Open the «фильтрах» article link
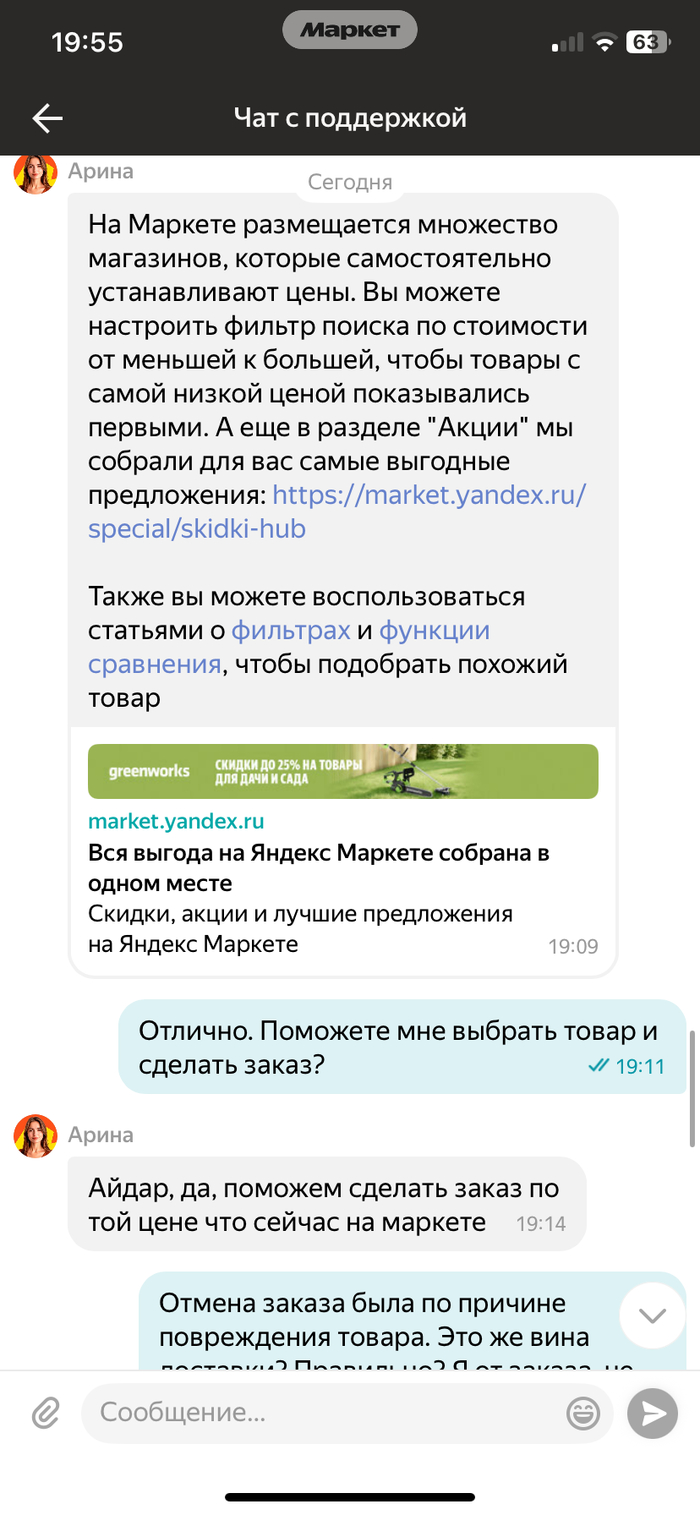 pos(291,631)
